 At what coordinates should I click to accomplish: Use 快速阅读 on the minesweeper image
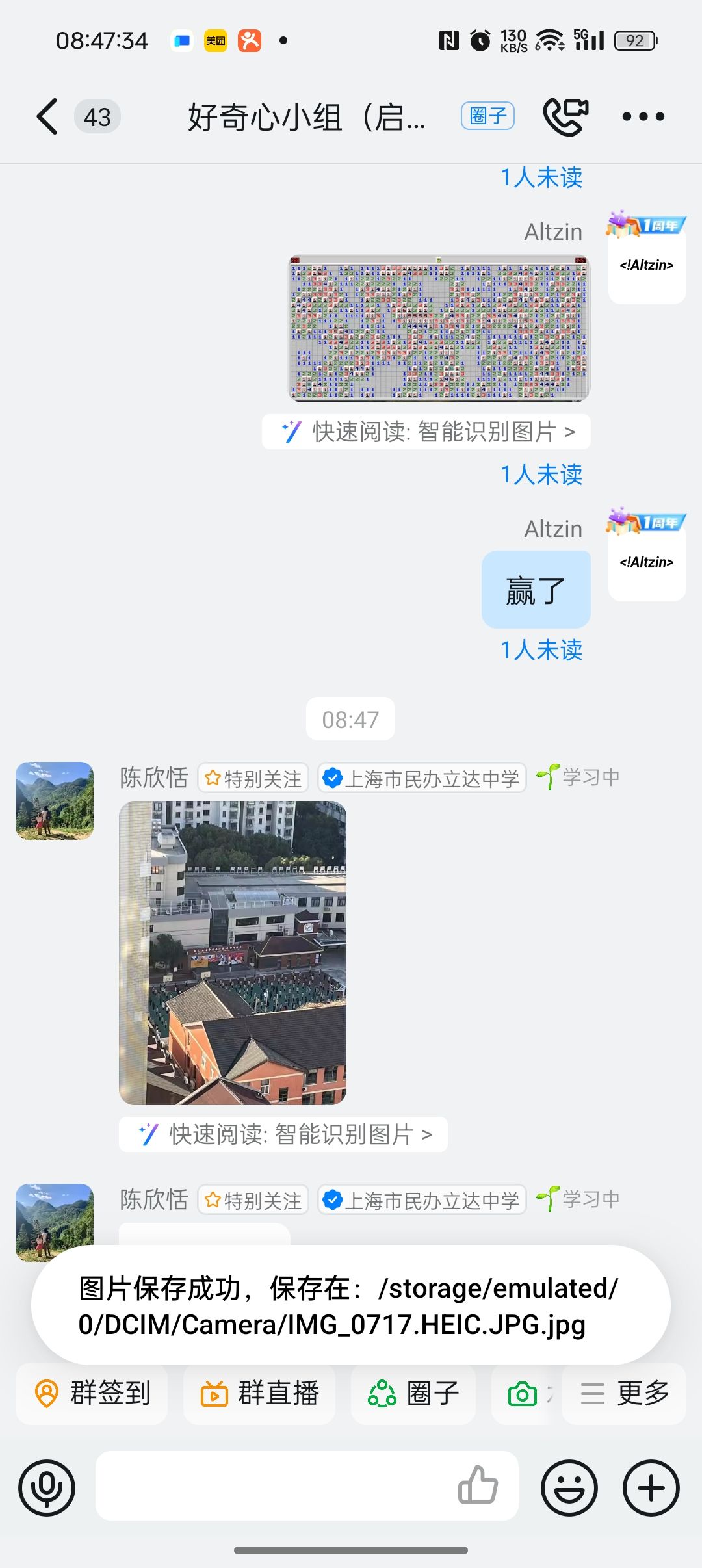pyautogui.click(x=427, y=432)
